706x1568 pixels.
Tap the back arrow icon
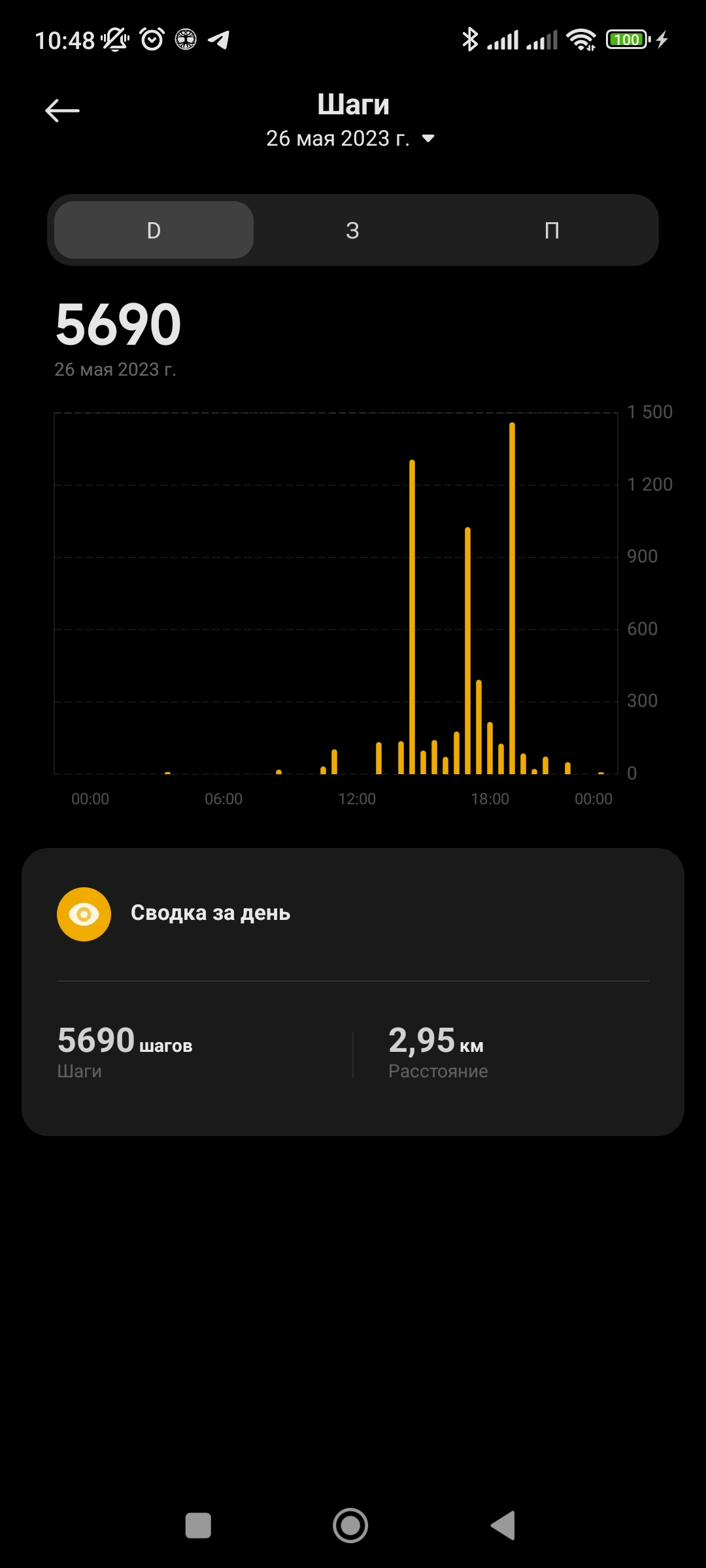pyautogui.click(x=62, y=110)
